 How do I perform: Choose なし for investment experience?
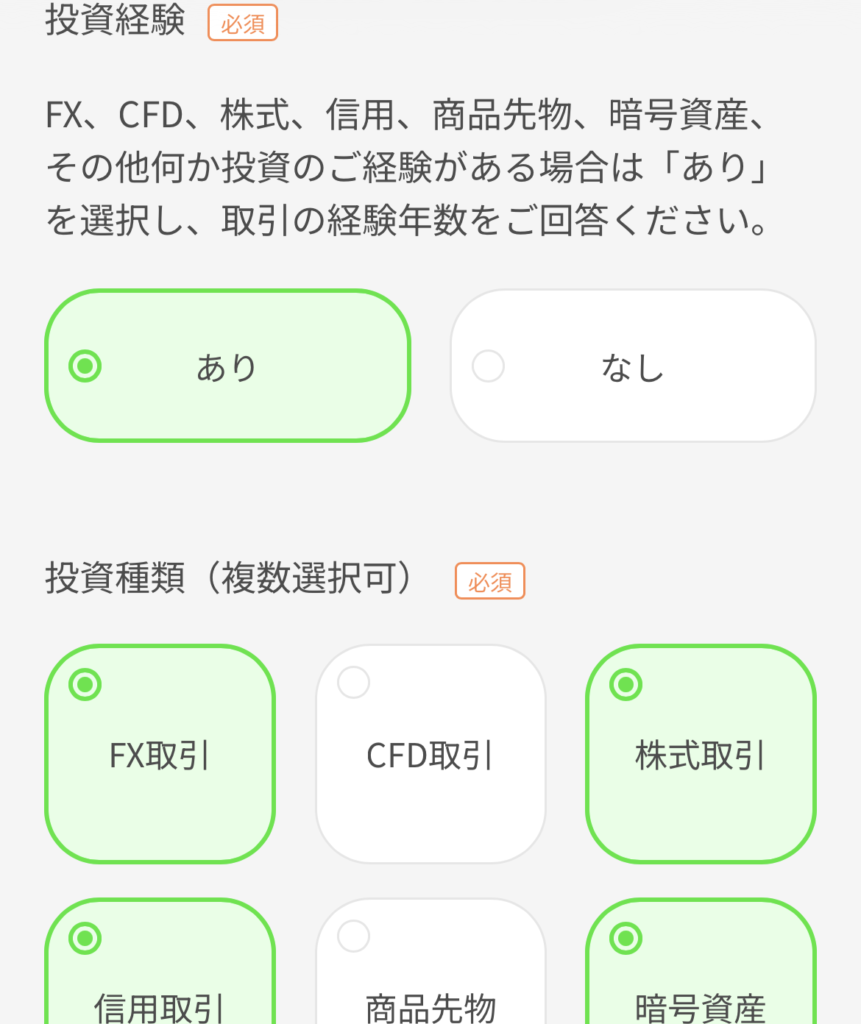pos(631,365)
